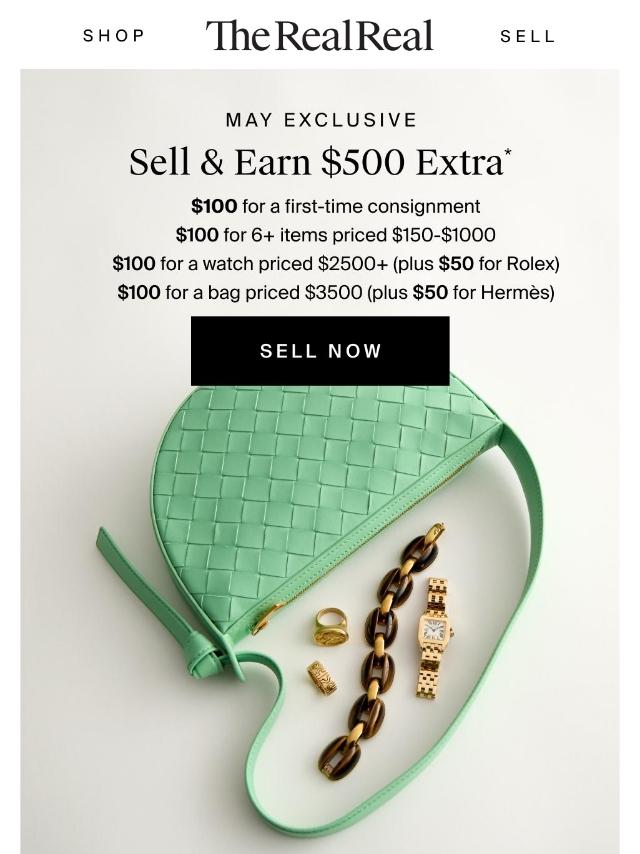Tap the black SELL NOW button
Screen dimensions: 640x854
click(320, 351)
